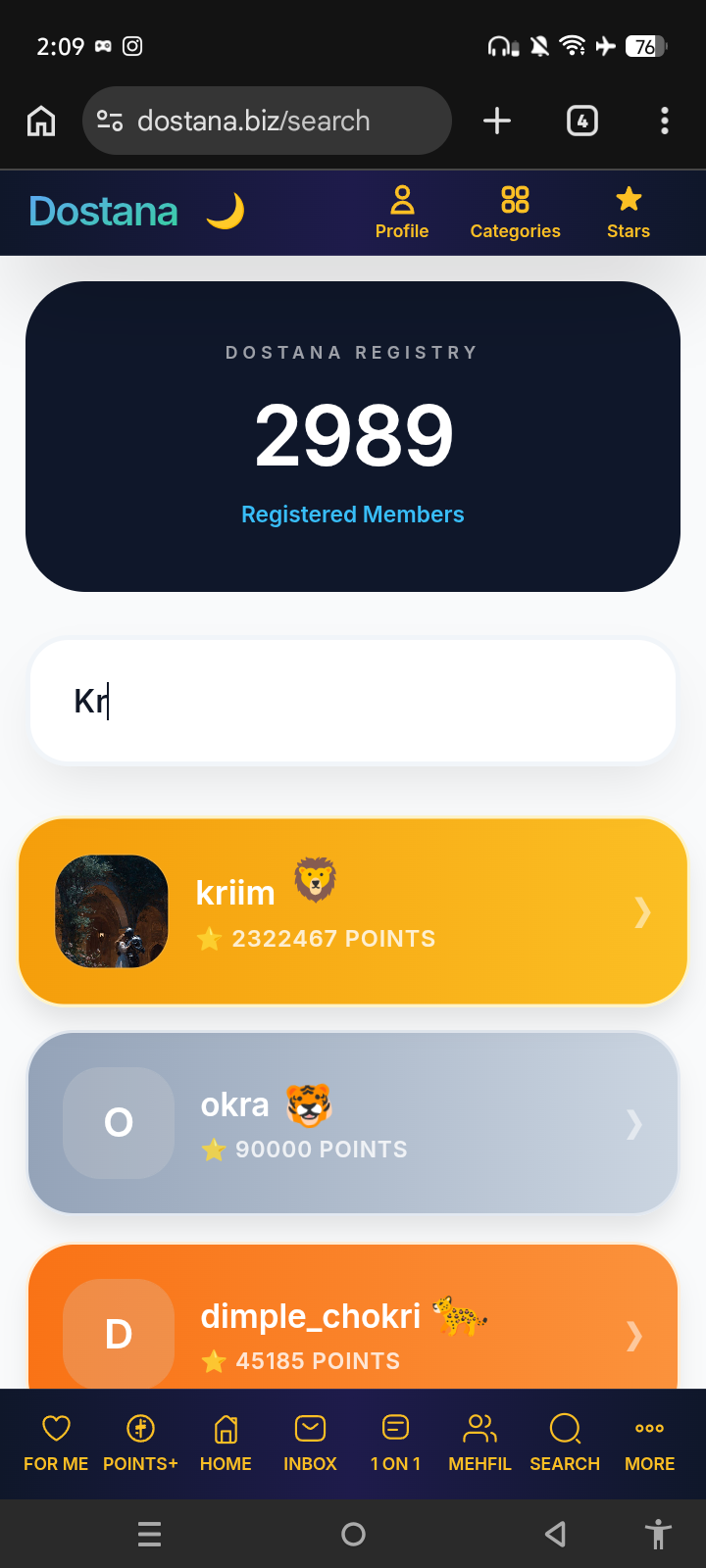
Task: Open the More menu tab
Action: coord(649,1443)
